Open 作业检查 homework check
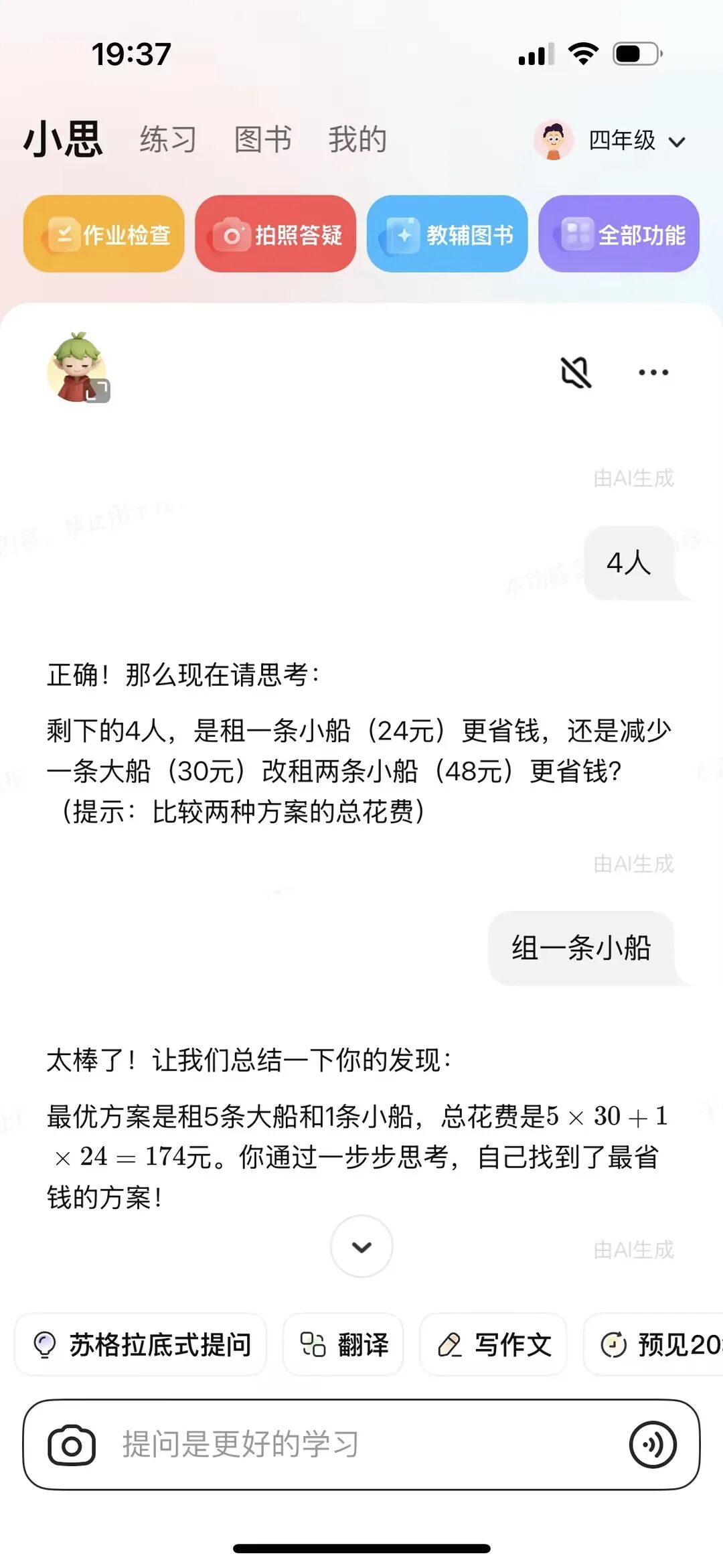The image size is (723, 1568). tap(104, 234)
